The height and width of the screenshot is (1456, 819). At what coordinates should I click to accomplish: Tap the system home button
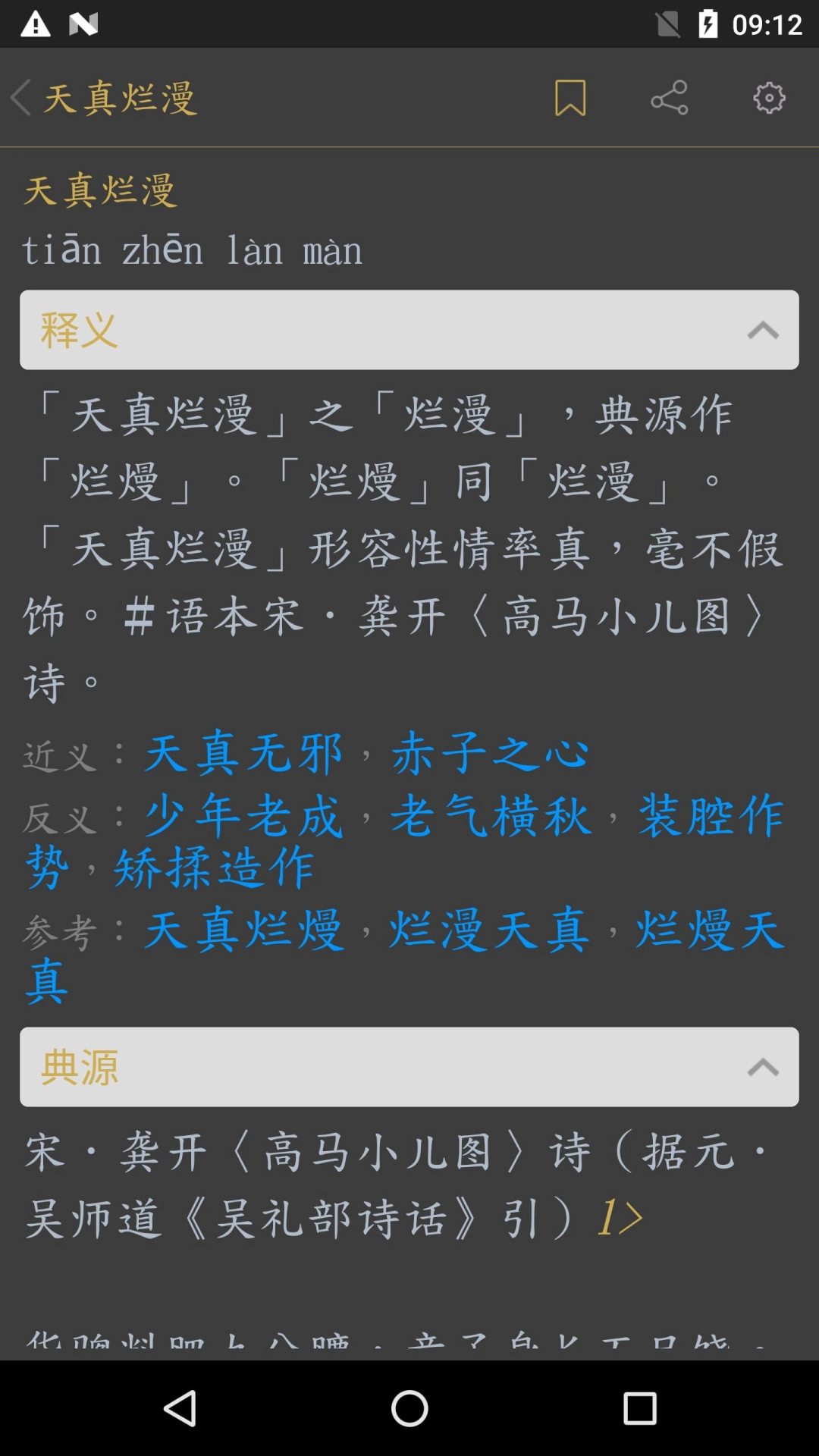pos(409,1409)
